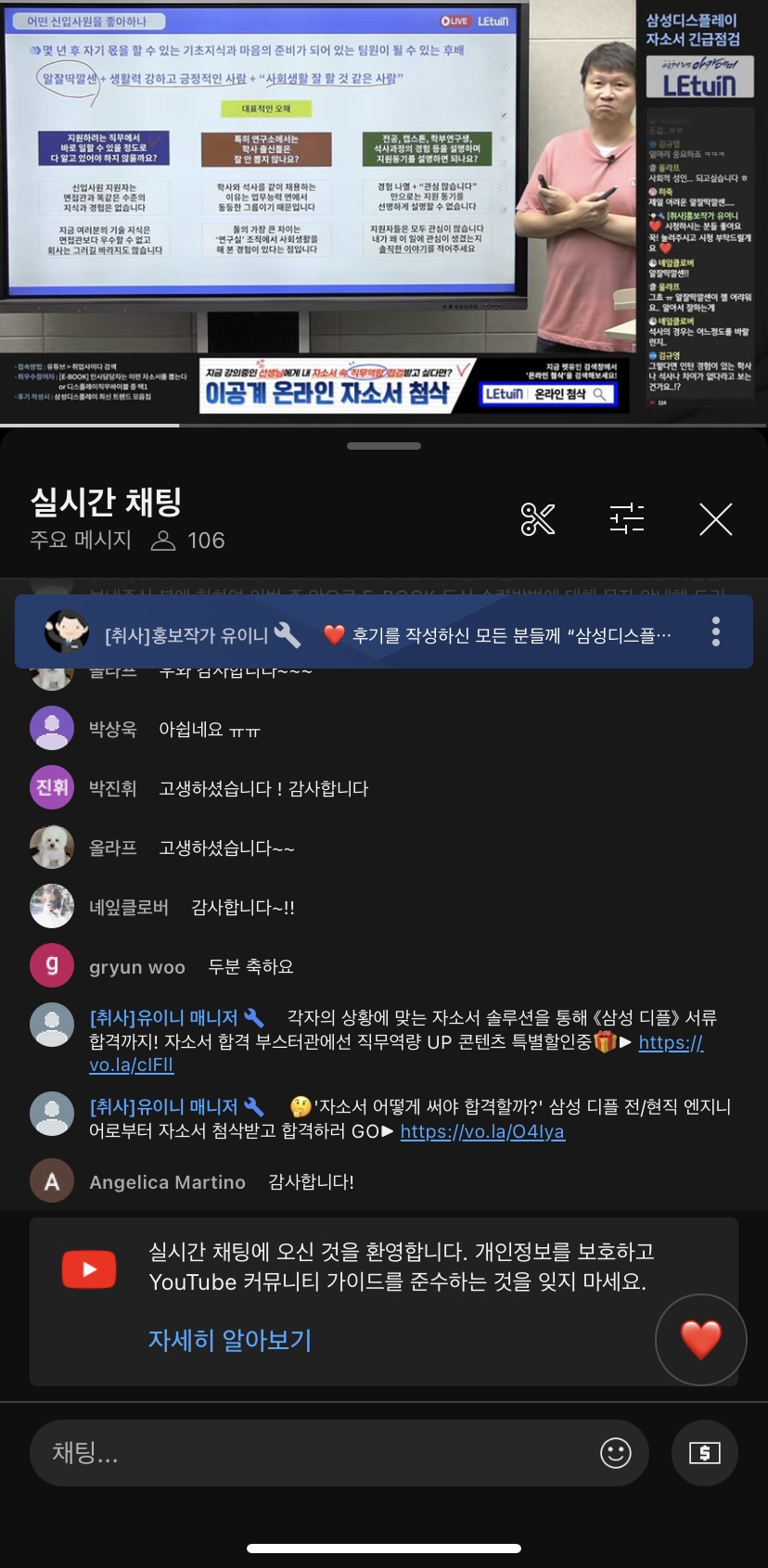The image size is (768, 1568).
Task: Close the live chat panel
Action: click(715, 519)
